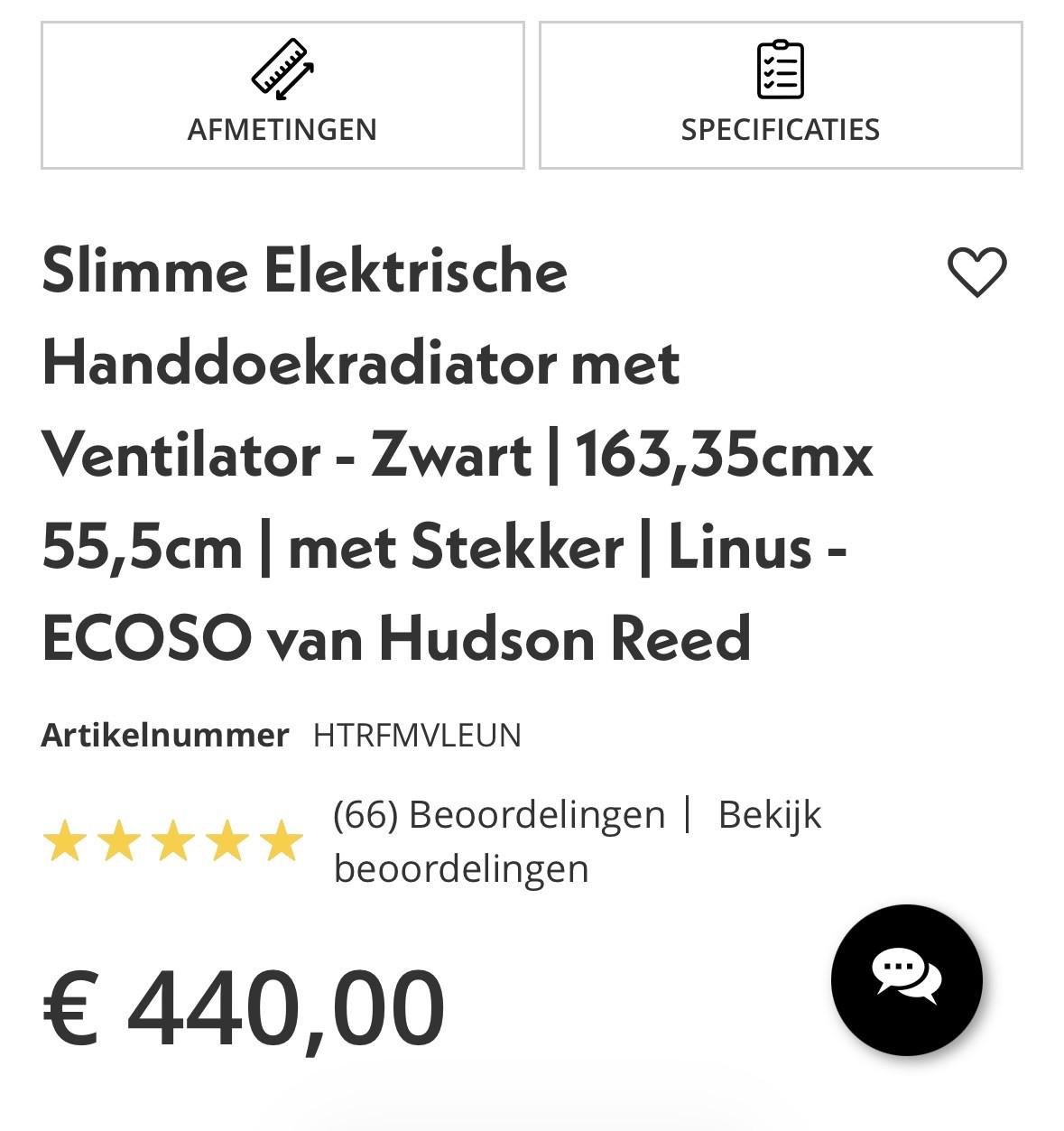Toggle the wishlist heart for this radiator
Image resolution: width=1064 pixels, height=1131 pixels.
pyautogui.click(x=977, y=273)
